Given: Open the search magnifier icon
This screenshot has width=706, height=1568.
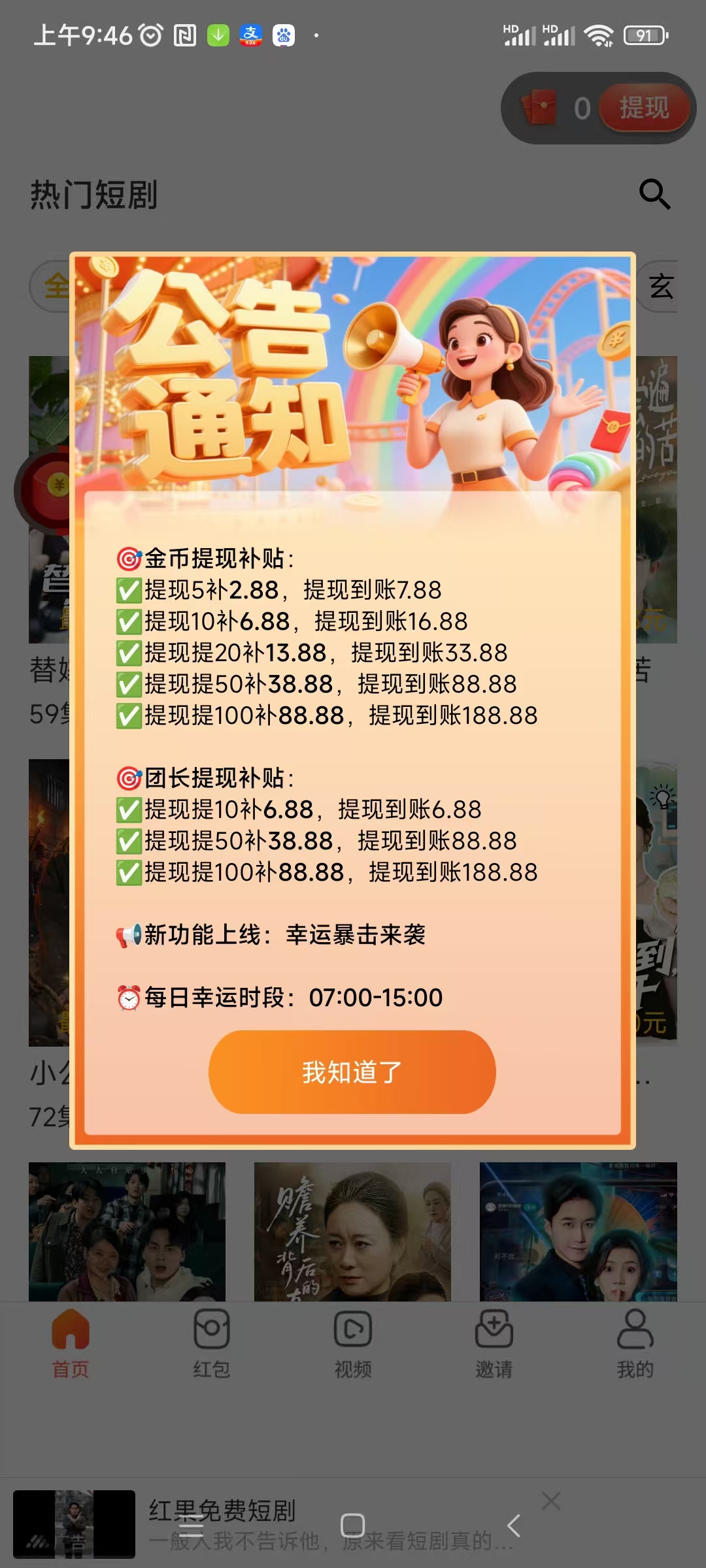Looking at the screenshot, I should pyautogui.click(x=654, y=194).
